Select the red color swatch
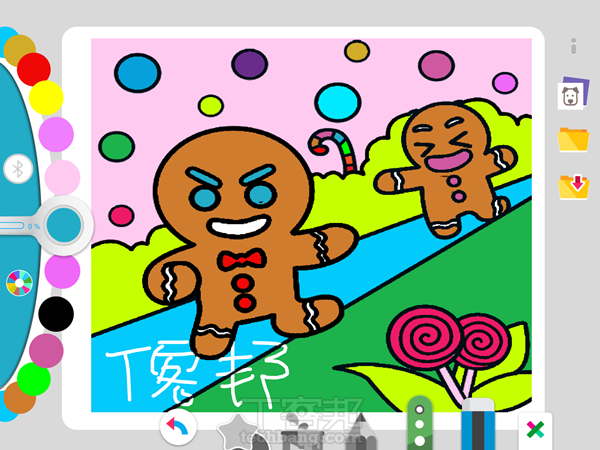Image resolution: width=600 pixels, height=450 pixels. tap(34, 69)
